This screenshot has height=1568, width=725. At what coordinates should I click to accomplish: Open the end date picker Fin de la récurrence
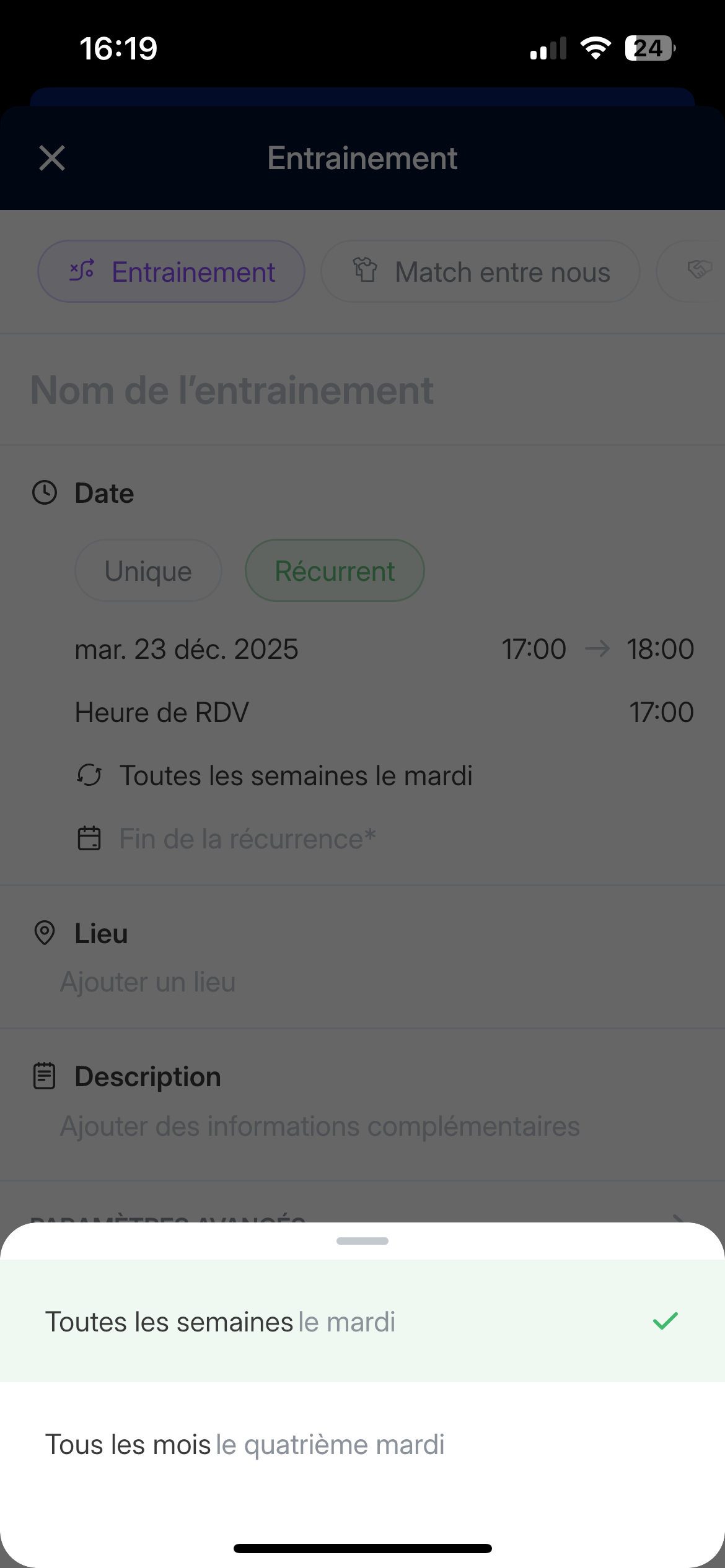click(247, 838)
